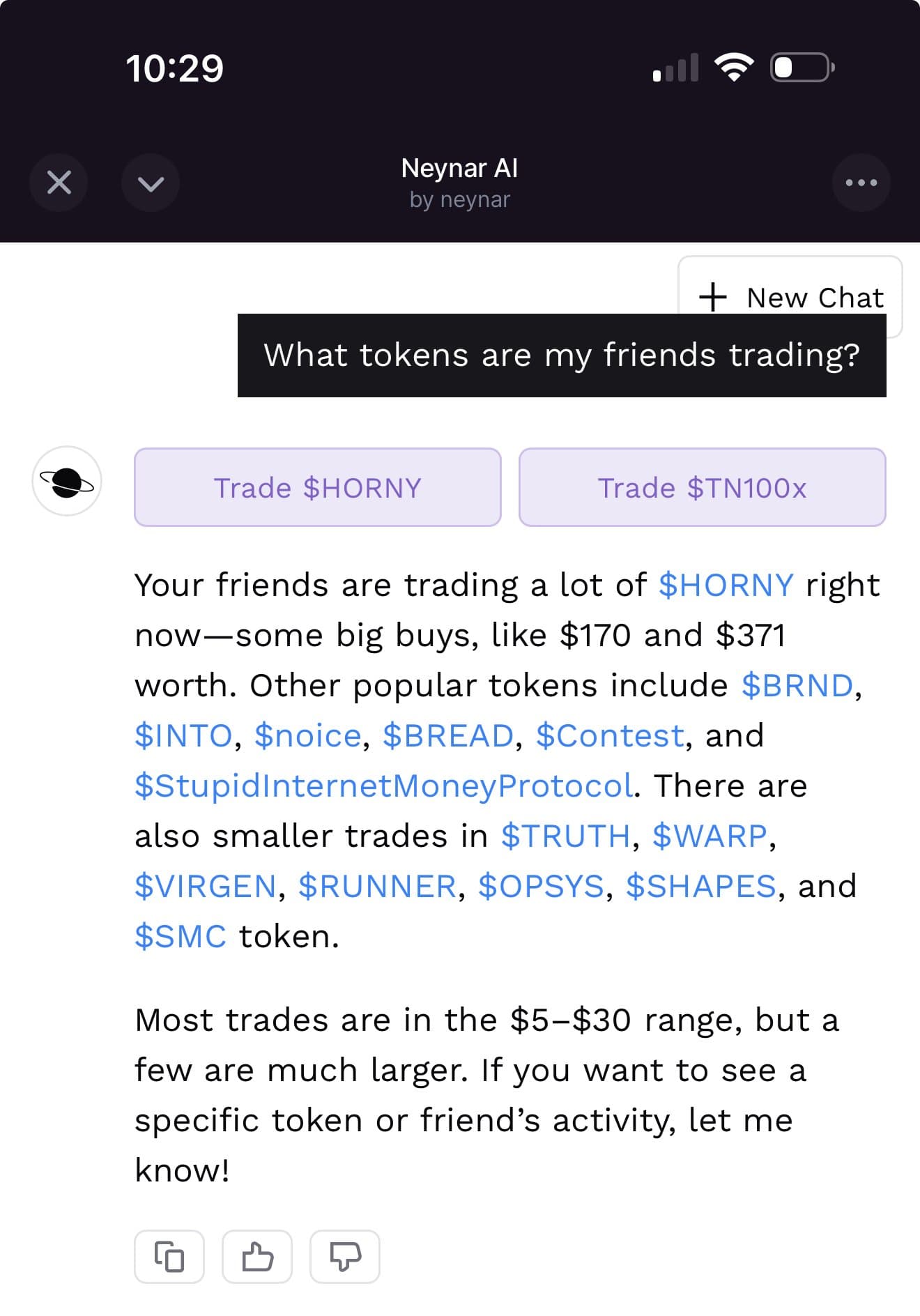Copy the AI response text
The width and height of the screenshot is (920, 1316).
[169, 1257]
